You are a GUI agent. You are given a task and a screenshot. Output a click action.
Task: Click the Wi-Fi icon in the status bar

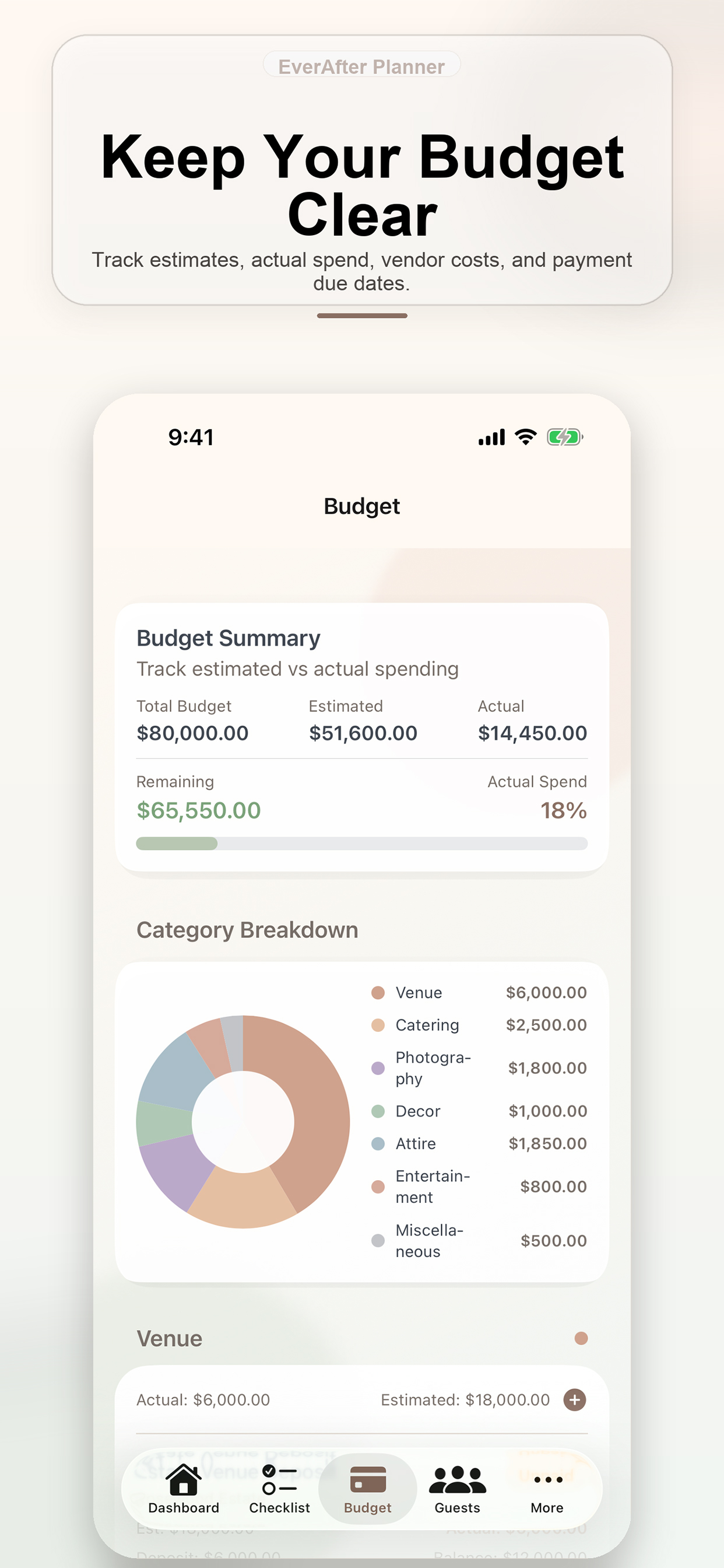(x=526, y=436)
